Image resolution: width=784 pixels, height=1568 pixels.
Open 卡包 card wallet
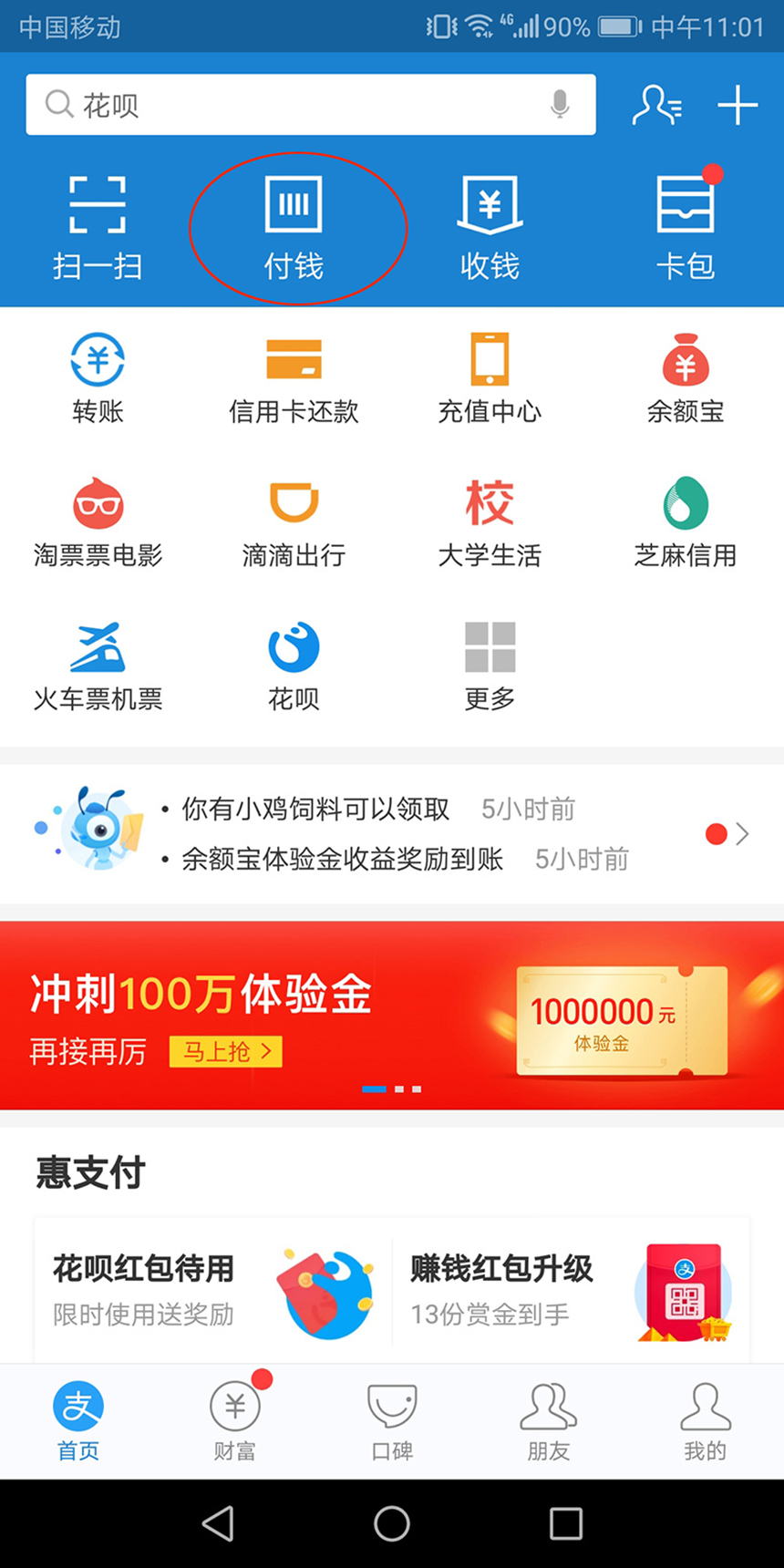click(x=686, y=228)
